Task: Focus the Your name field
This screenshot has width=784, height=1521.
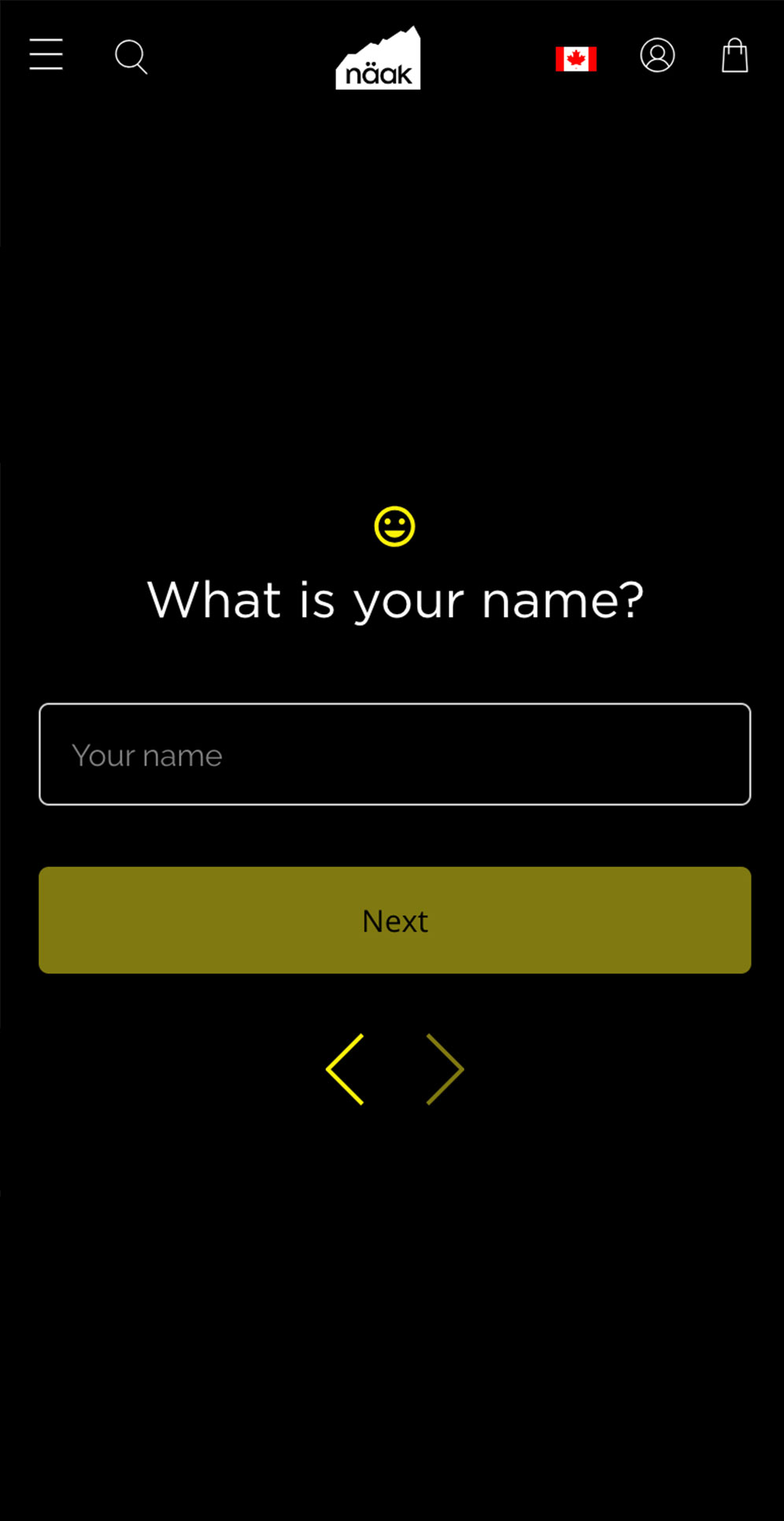Action: pos(395,754)
